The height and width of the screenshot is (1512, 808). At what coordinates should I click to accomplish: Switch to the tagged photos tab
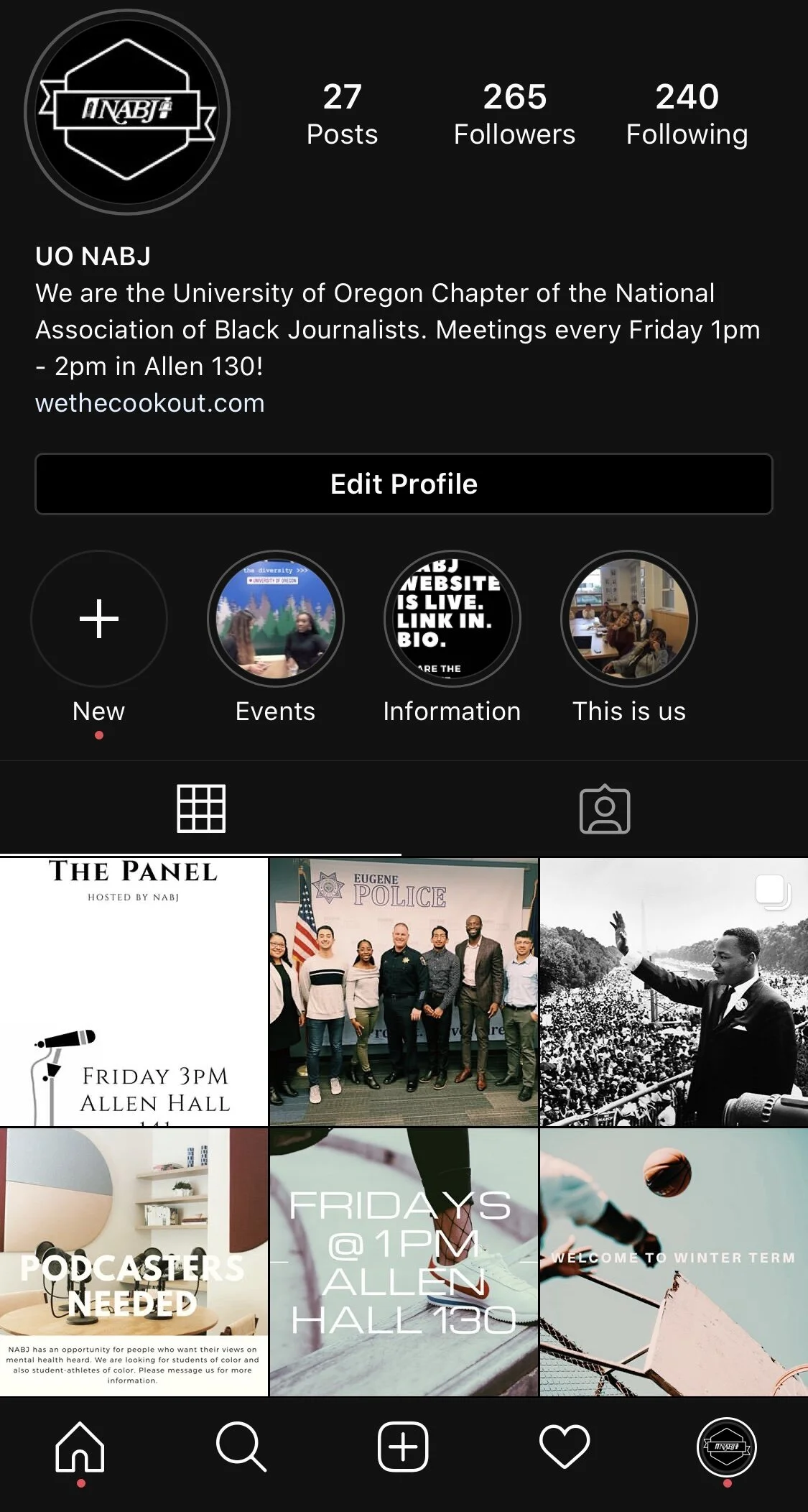click(605, 808)
